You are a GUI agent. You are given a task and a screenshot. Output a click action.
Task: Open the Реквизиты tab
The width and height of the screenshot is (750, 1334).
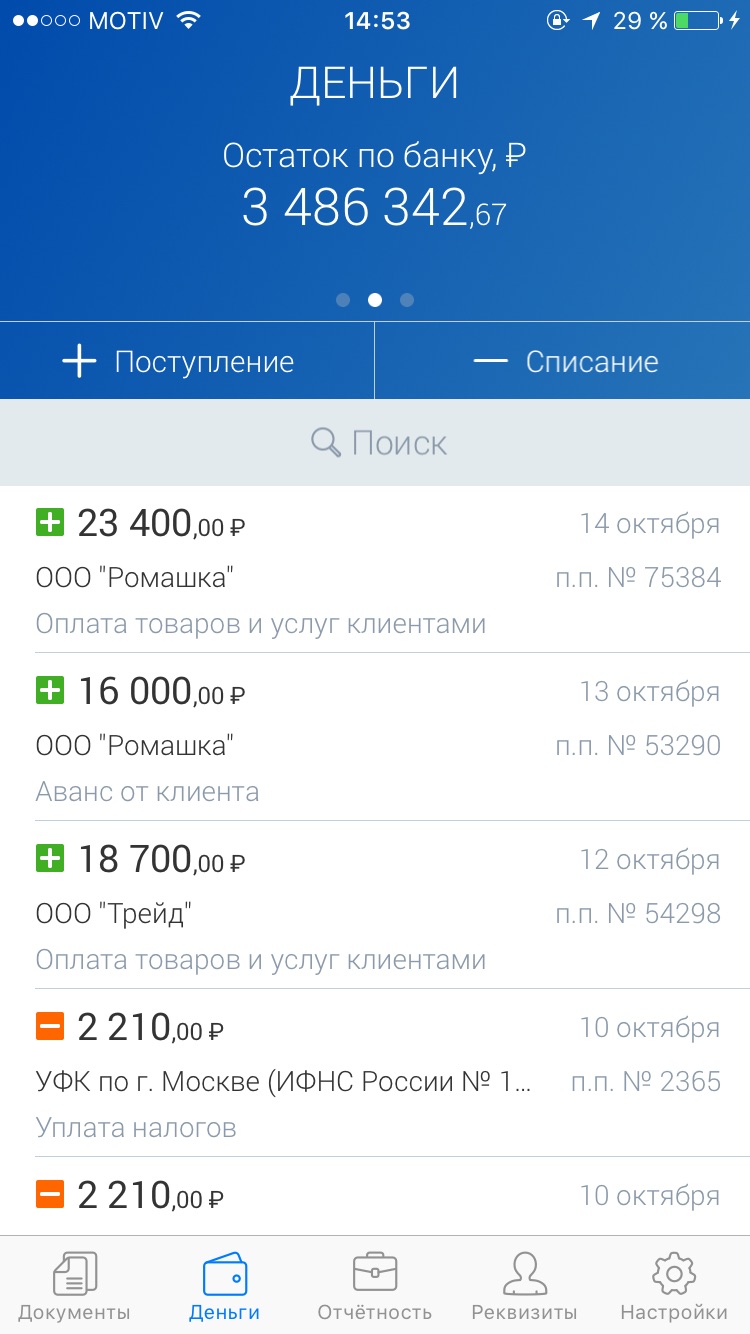pos(525,1286)
